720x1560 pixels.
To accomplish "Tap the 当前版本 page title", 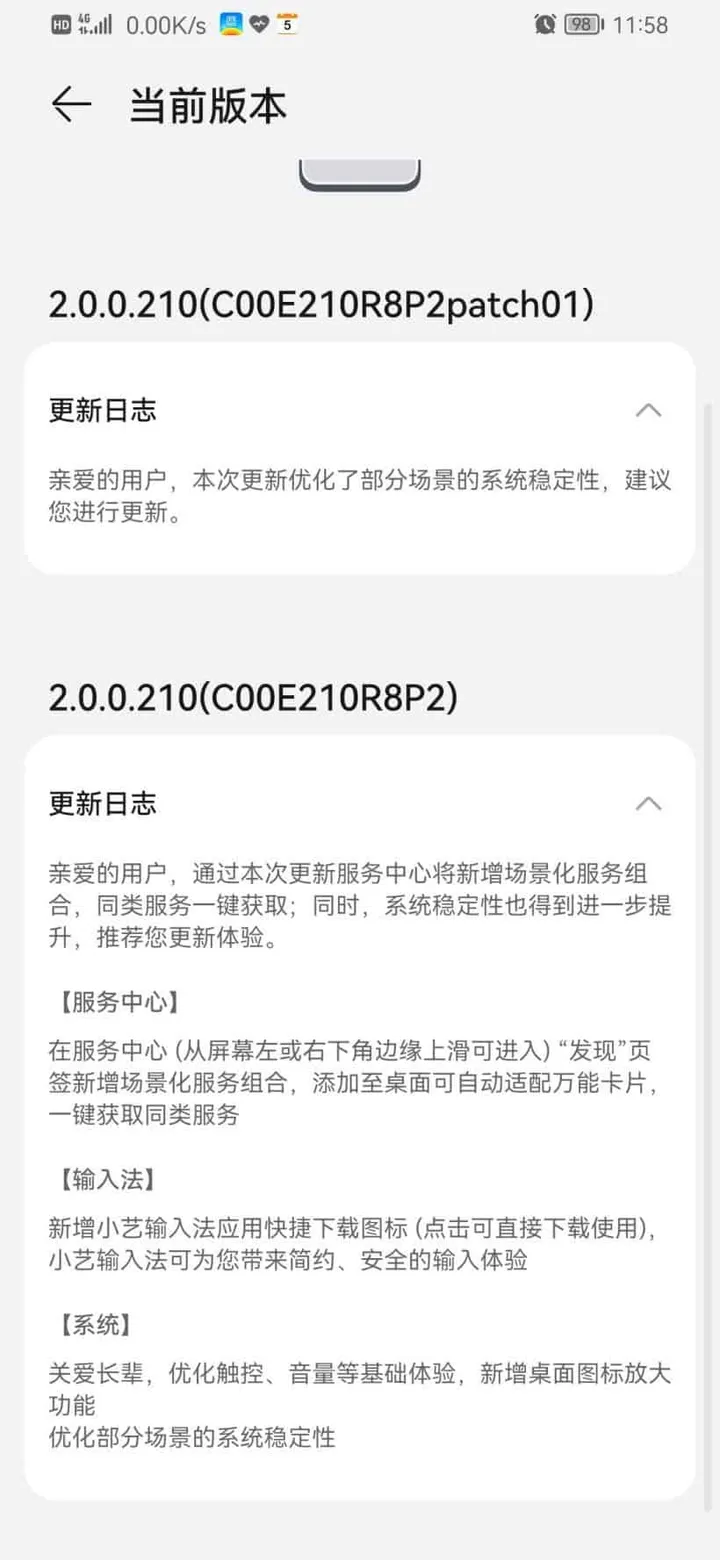I will click(207, 104).
